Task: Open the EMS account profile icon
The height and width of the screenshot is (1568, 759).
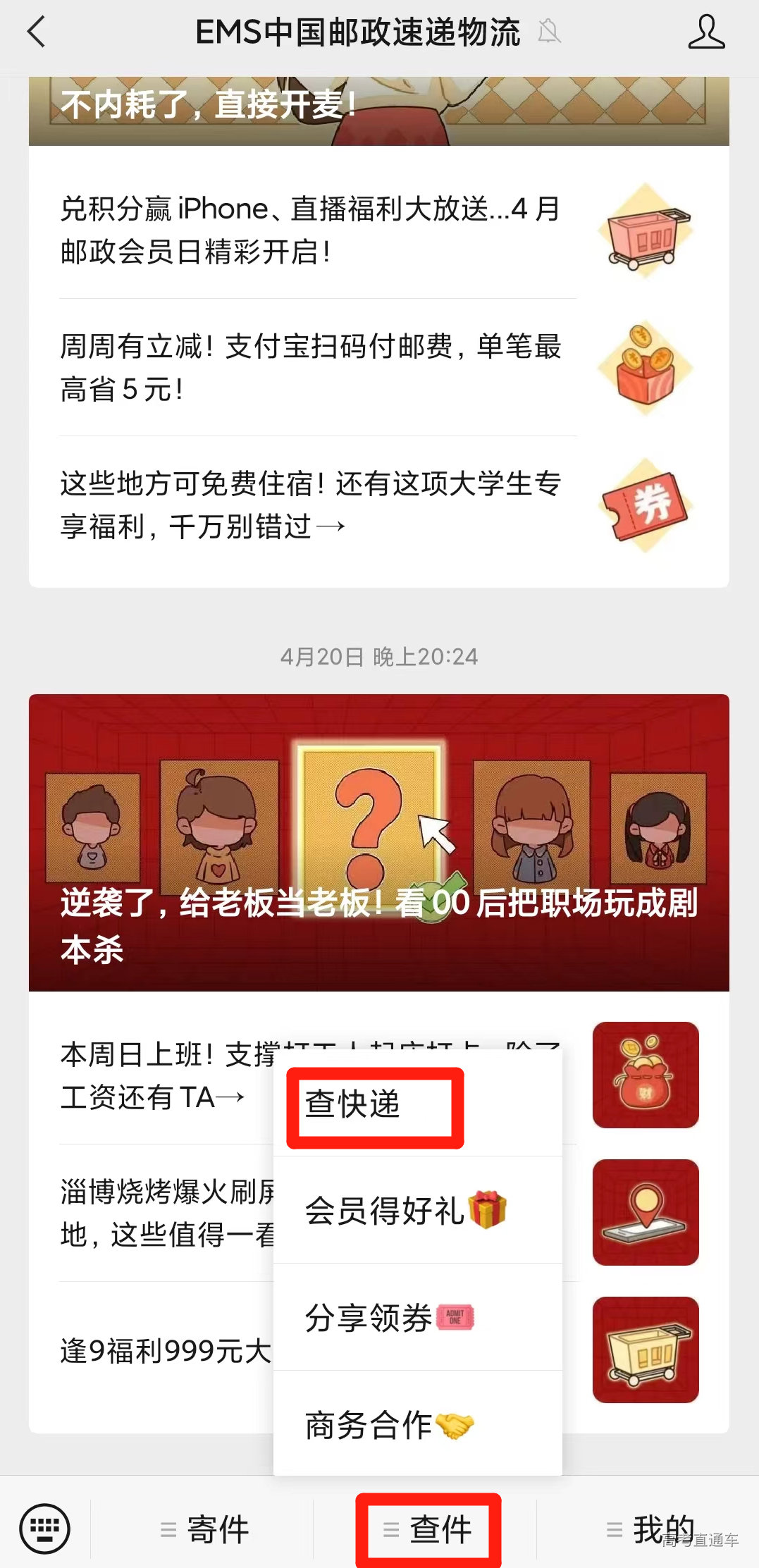Action: 705,33
